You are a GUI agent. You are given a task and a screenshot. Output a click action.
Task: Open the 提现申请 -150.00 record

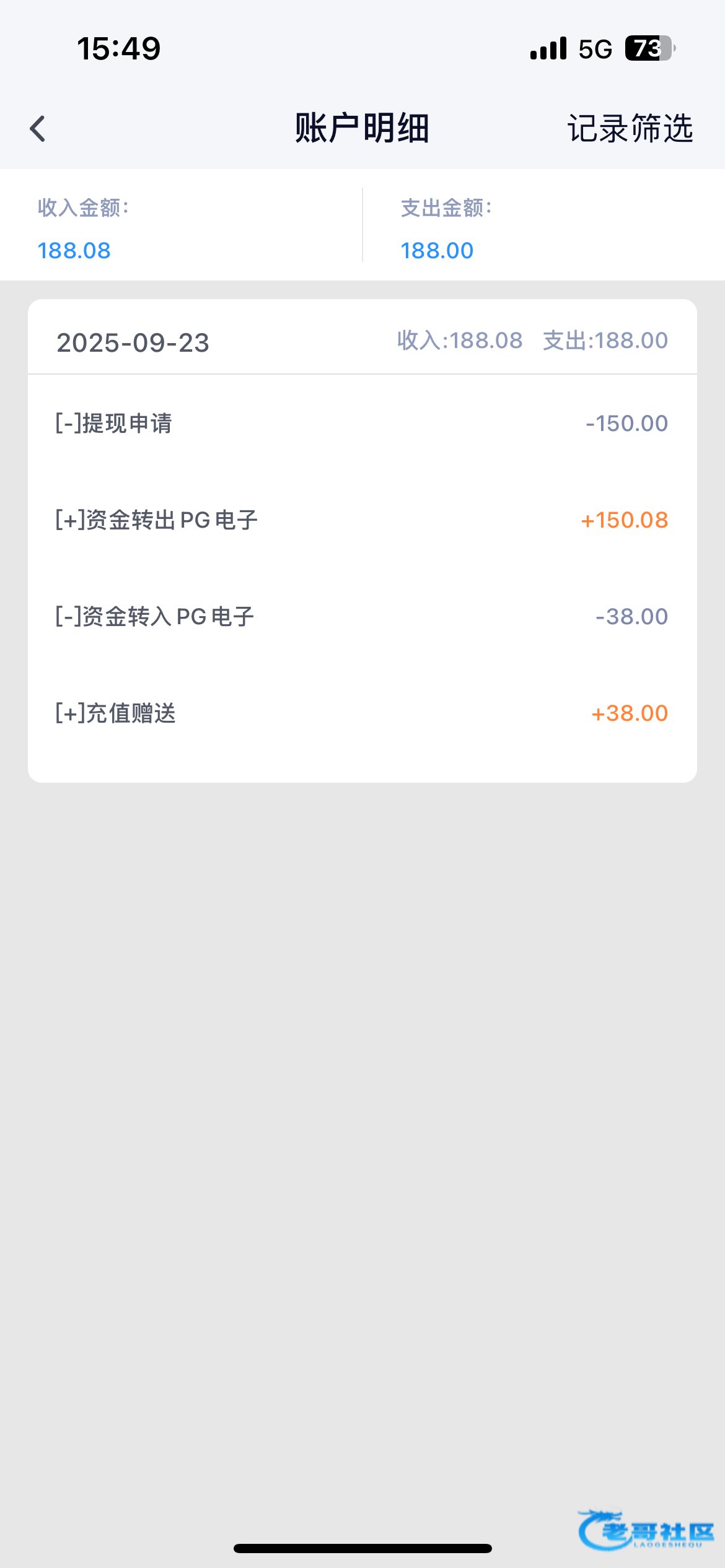point(362,424)
